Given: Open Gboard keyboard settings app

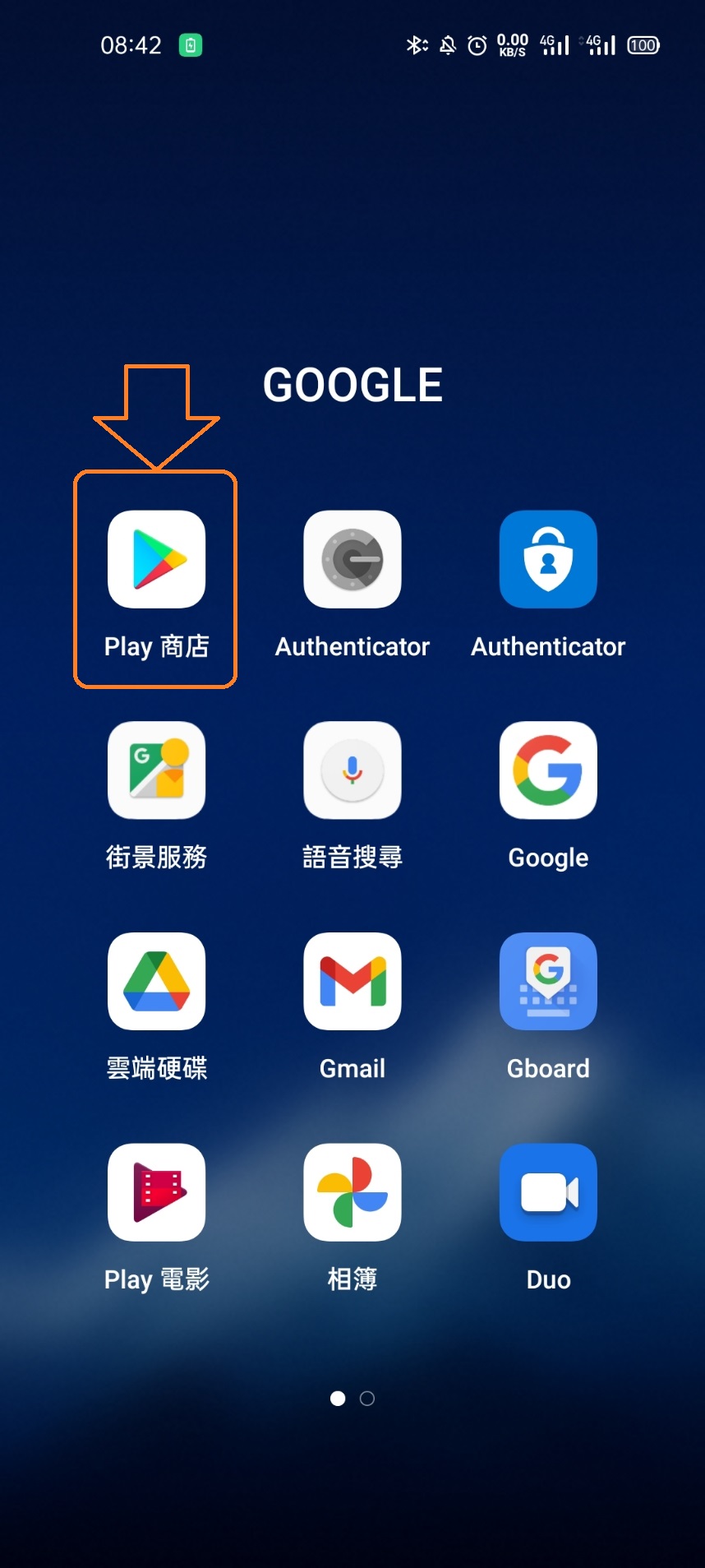Looking at the screenshot, I should [547, 981].
